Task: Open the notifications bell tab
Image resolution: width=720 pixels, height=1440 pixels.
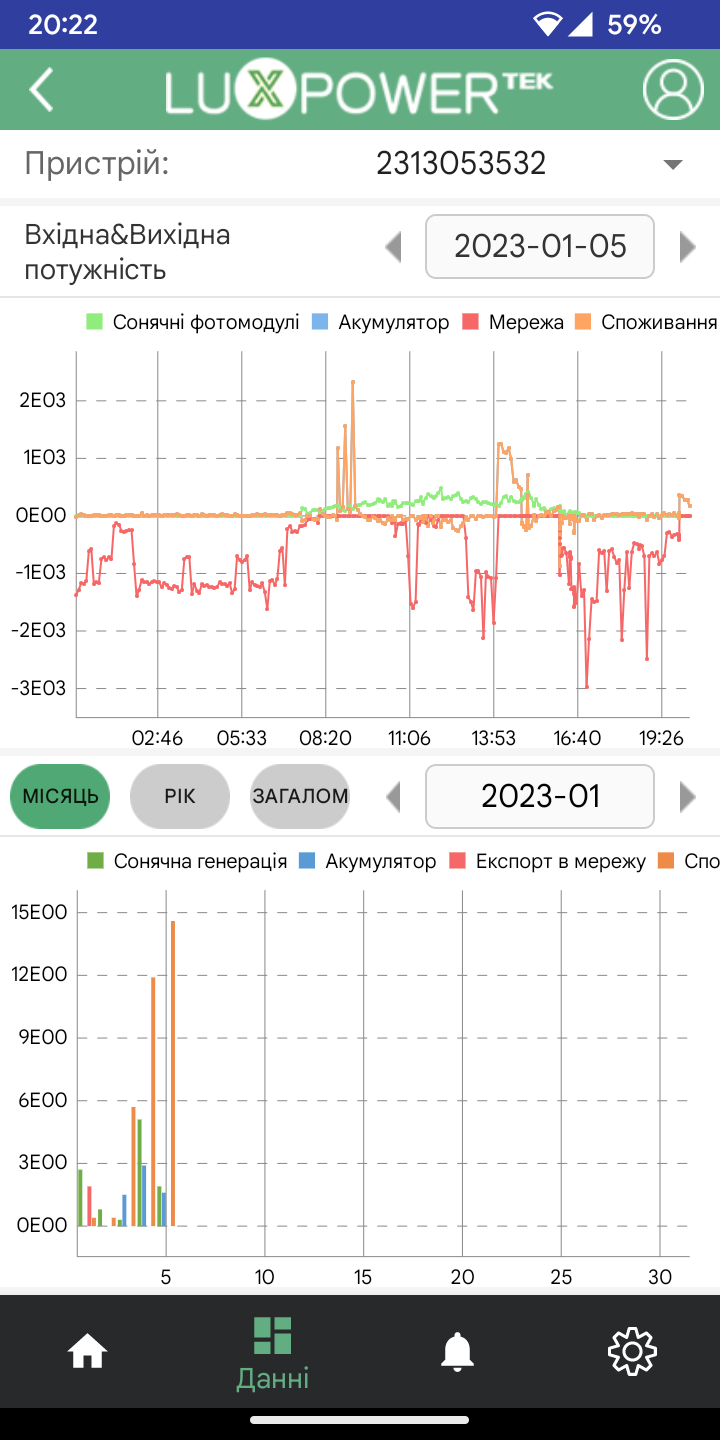Action: [458, 1352]
